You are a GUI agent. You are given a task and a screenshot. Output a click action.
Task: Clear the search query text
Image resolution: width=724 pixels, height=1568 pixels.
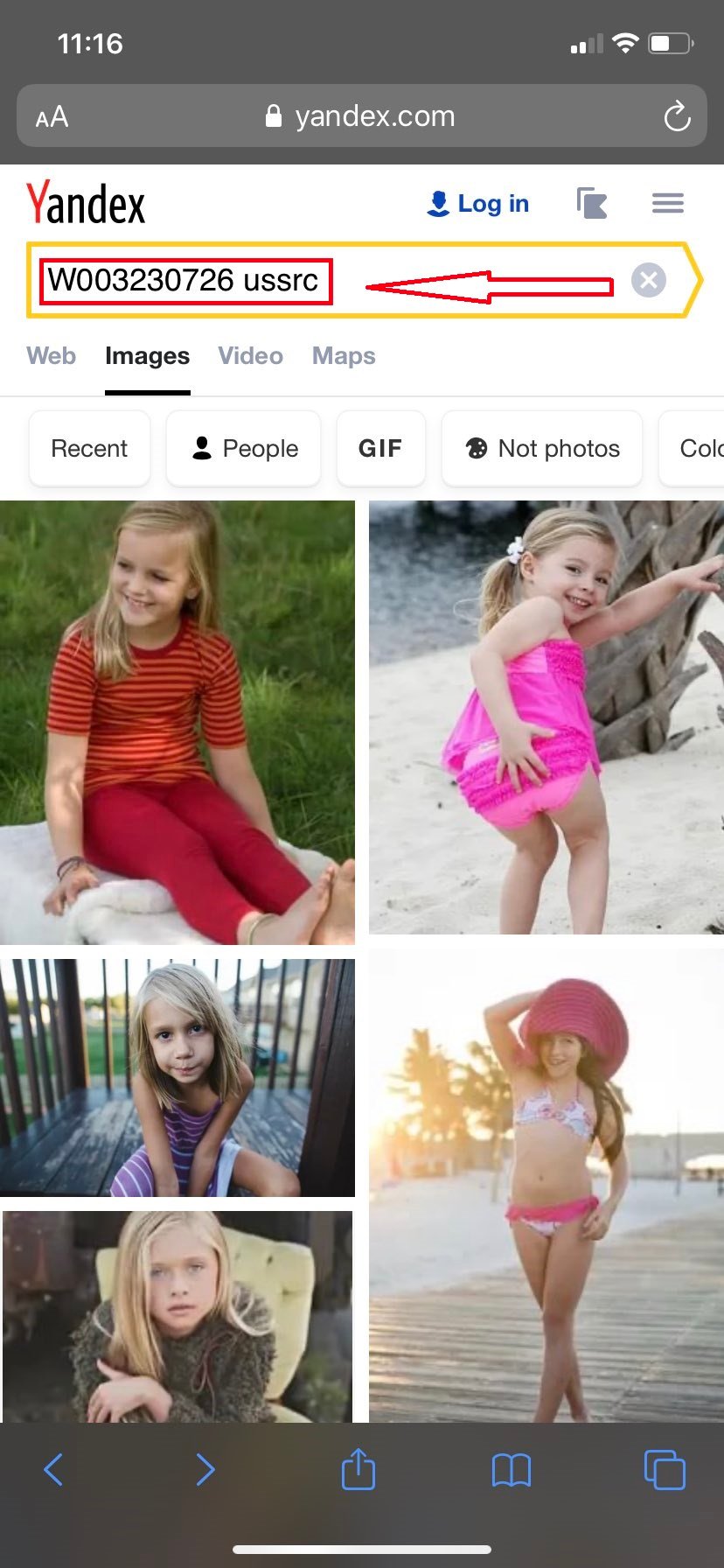648,280
